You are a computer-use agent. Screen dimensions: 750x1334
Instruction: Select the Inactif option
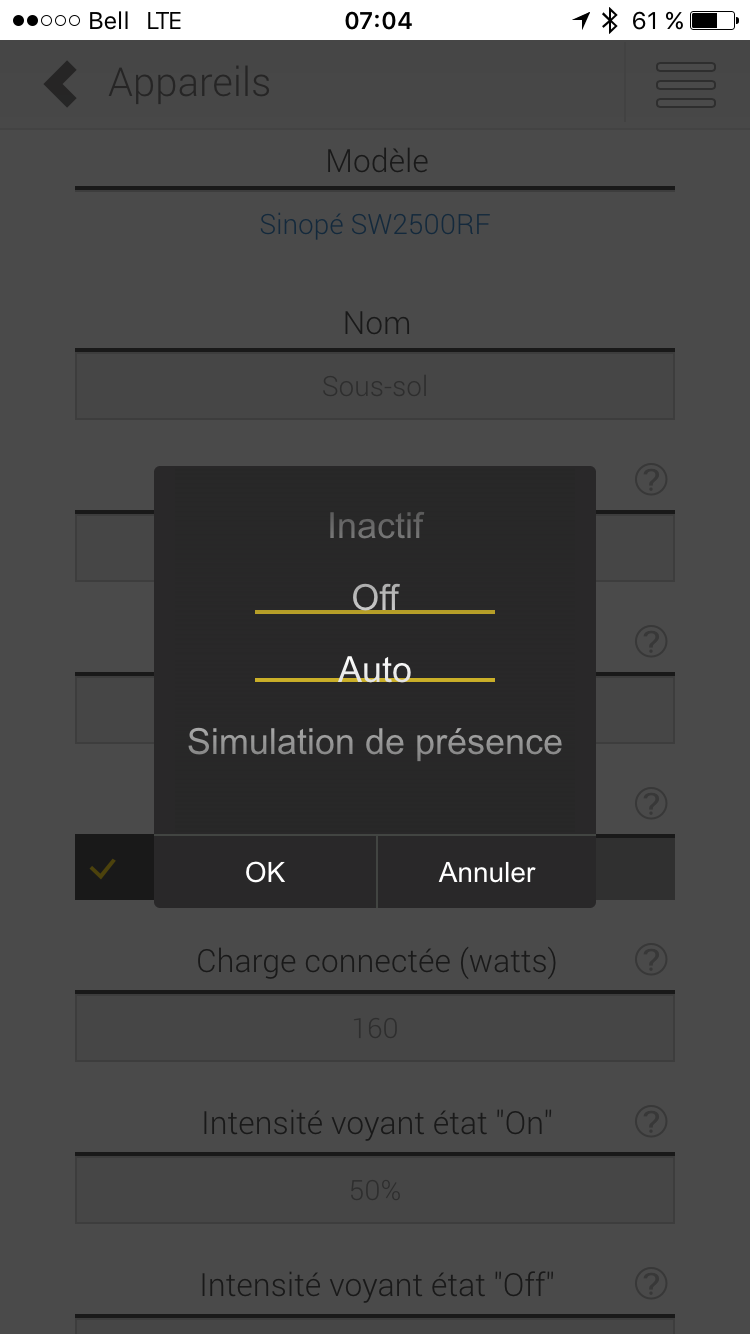375,526
